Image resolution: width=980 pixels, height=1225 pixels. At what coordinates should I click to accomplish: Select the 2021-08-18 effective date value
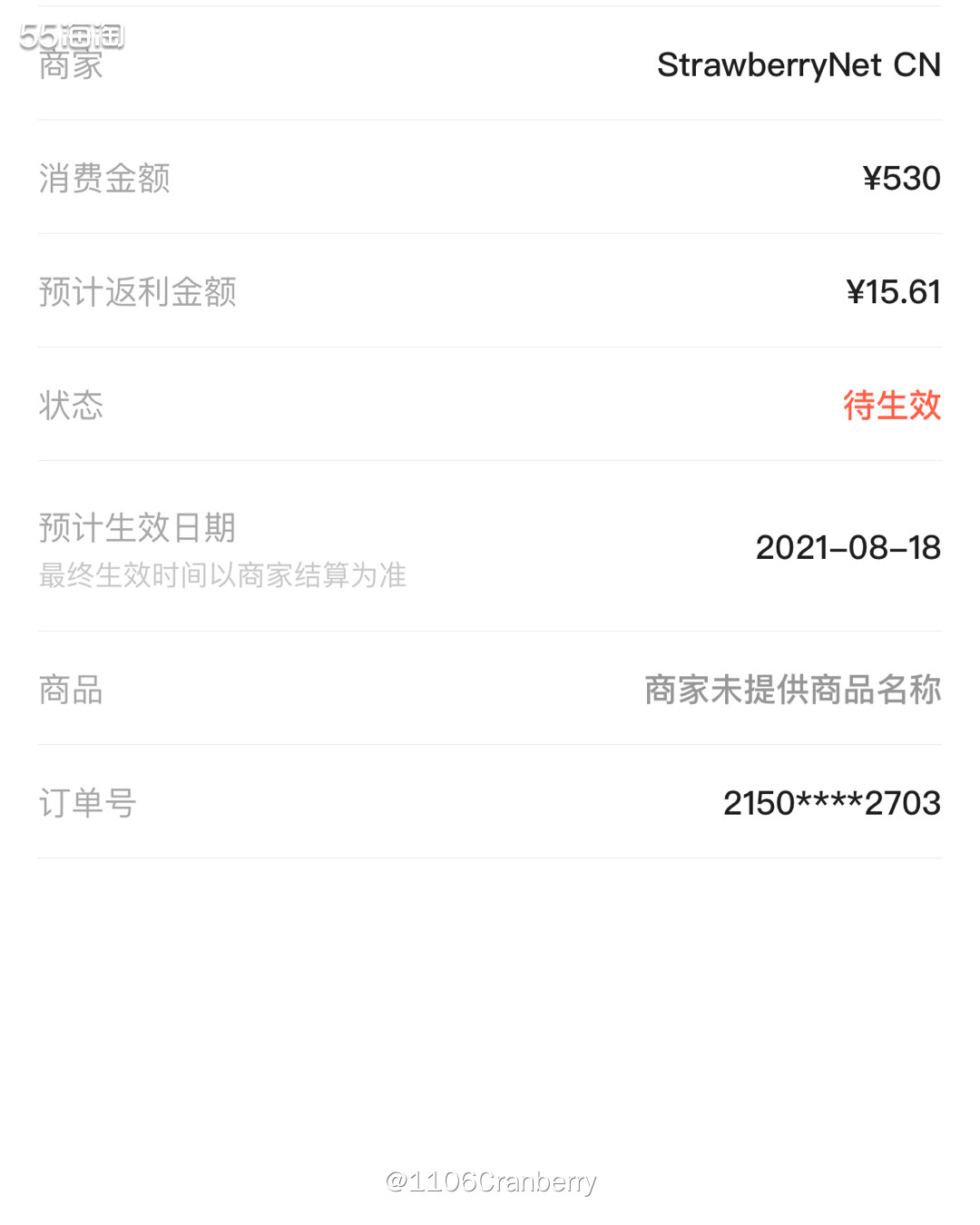(848, 548)
